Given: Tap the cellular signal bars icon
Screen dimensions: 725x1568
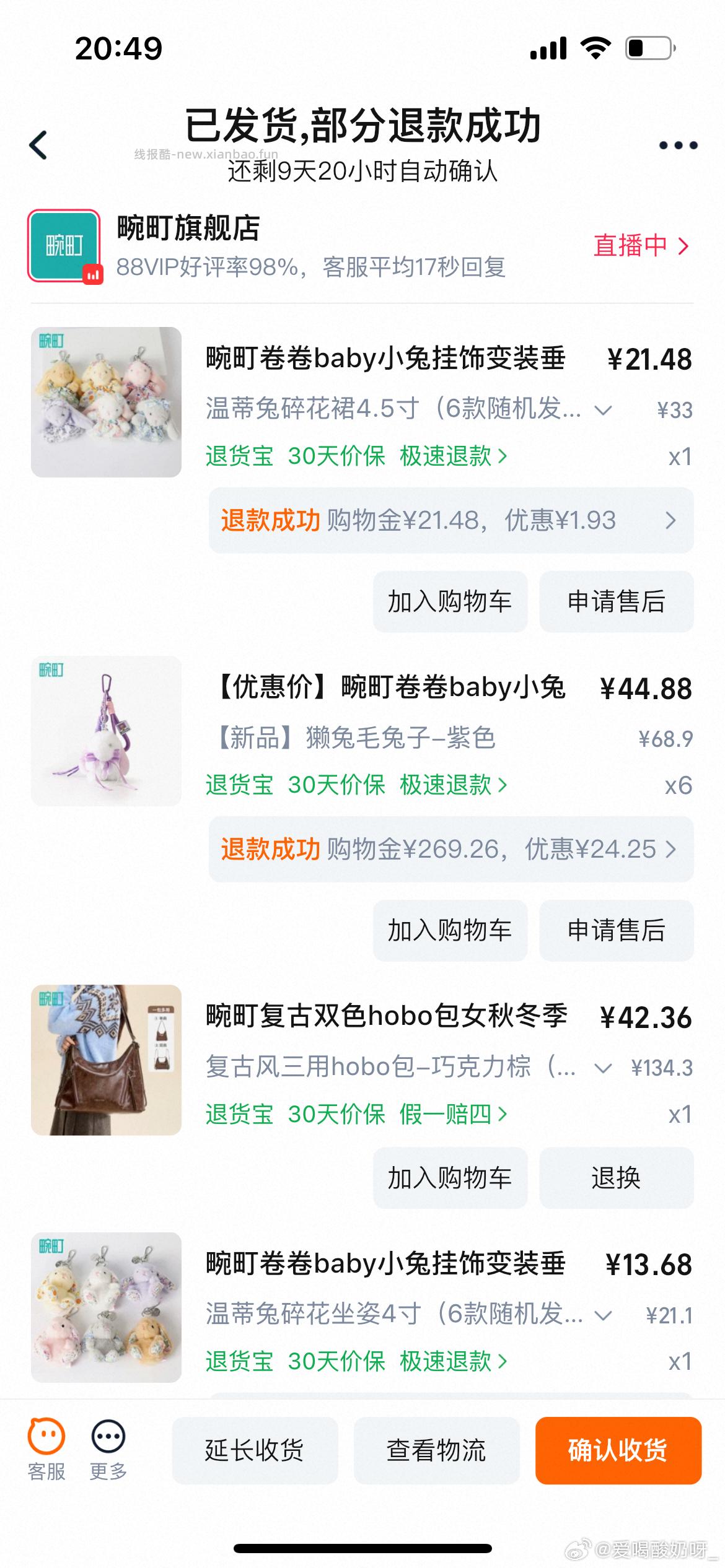Looking at the screenshot, I should click(548, 47).
